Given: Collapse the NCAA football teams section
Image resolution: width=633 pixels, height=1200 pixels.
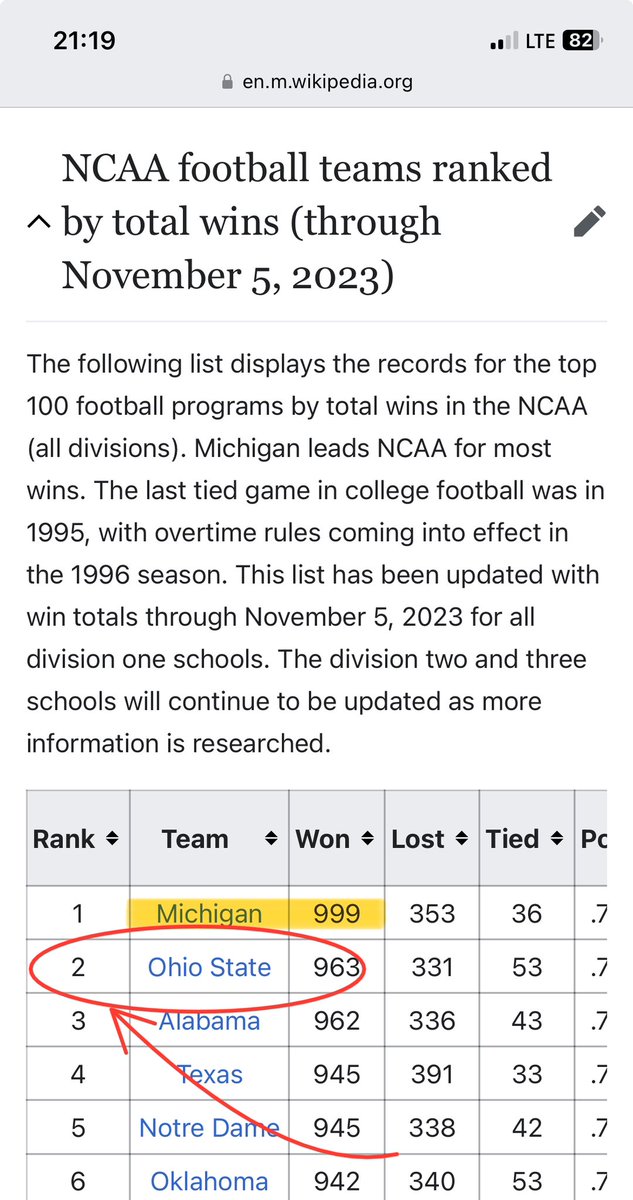Looking at the screenshot, I should point(38,222).
